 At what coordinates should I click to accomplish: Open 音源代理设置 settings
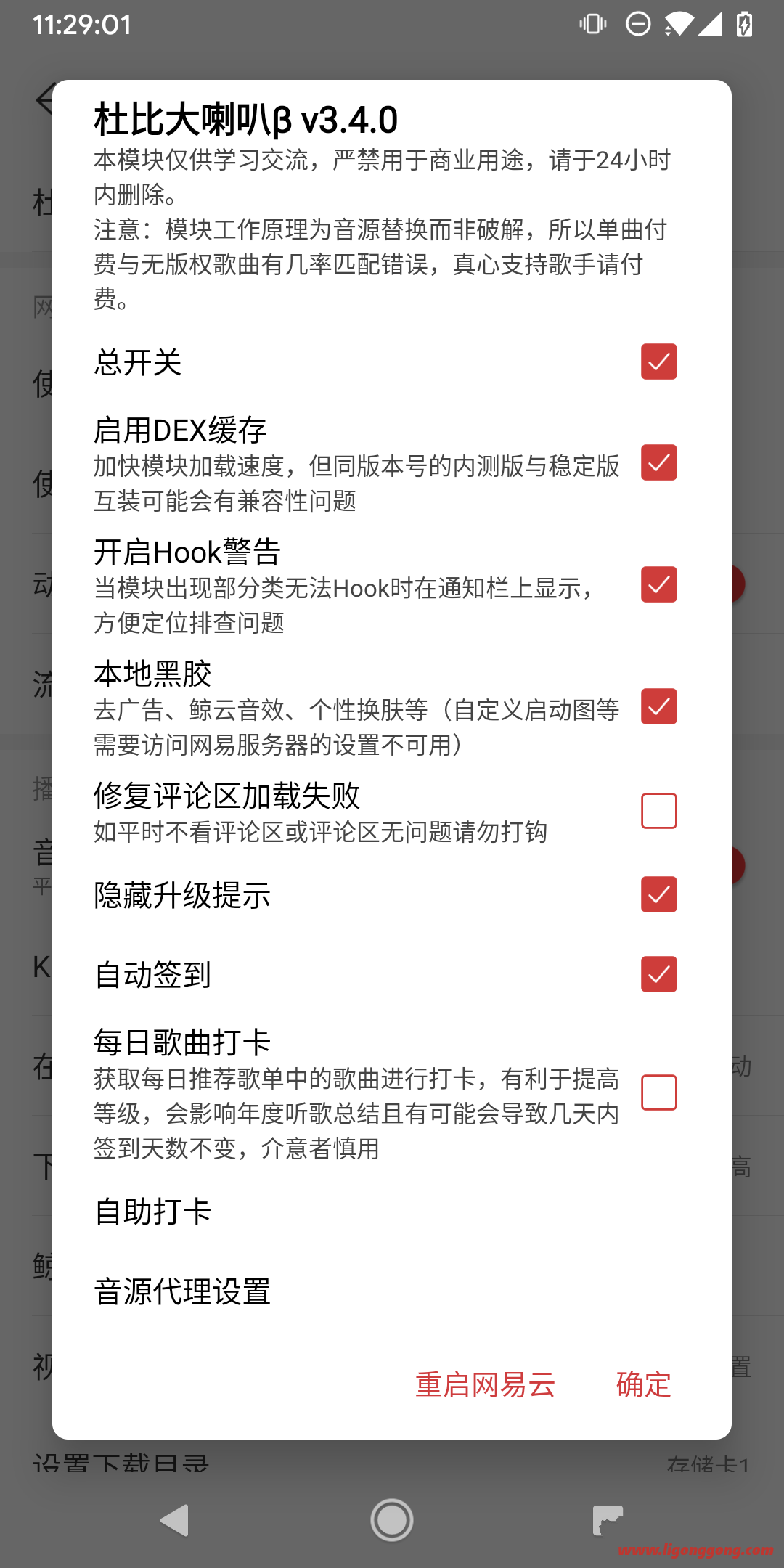click(182, 1291)
